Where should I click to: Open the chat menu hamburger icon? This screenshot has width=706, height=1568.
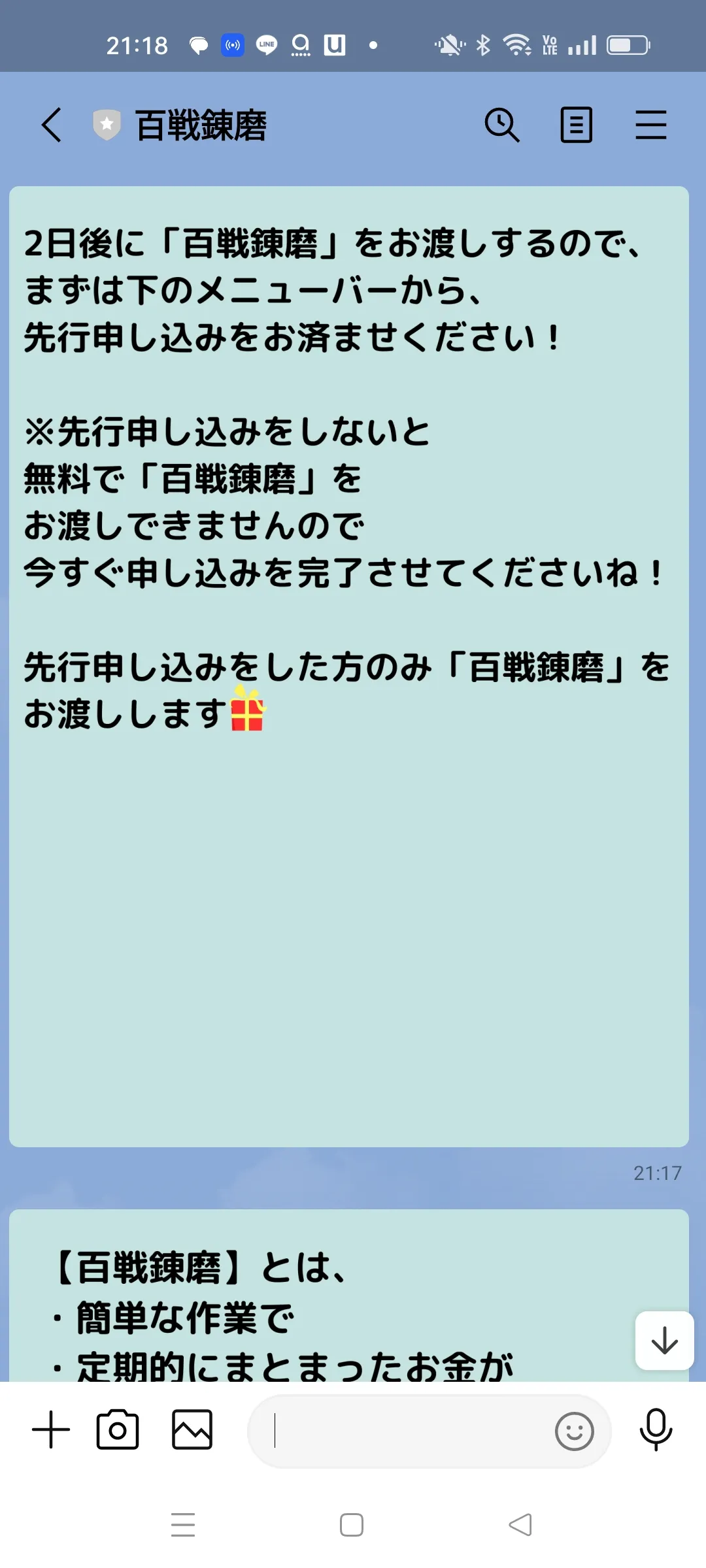[x=651, y=125]
